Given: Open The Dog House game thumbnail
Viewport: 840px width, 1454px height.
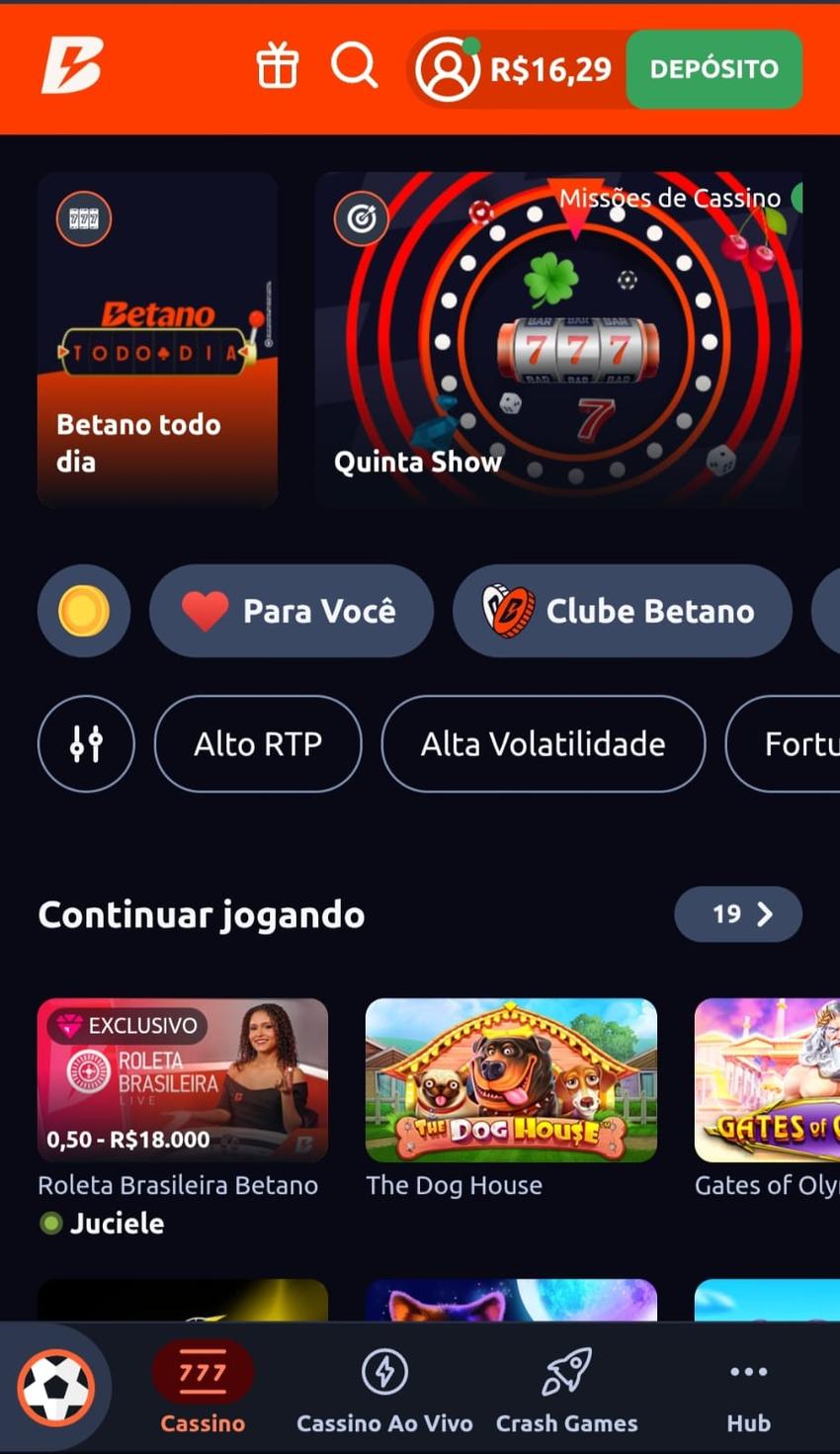Looking at the screenshot, I should [x=510, y=1078].
